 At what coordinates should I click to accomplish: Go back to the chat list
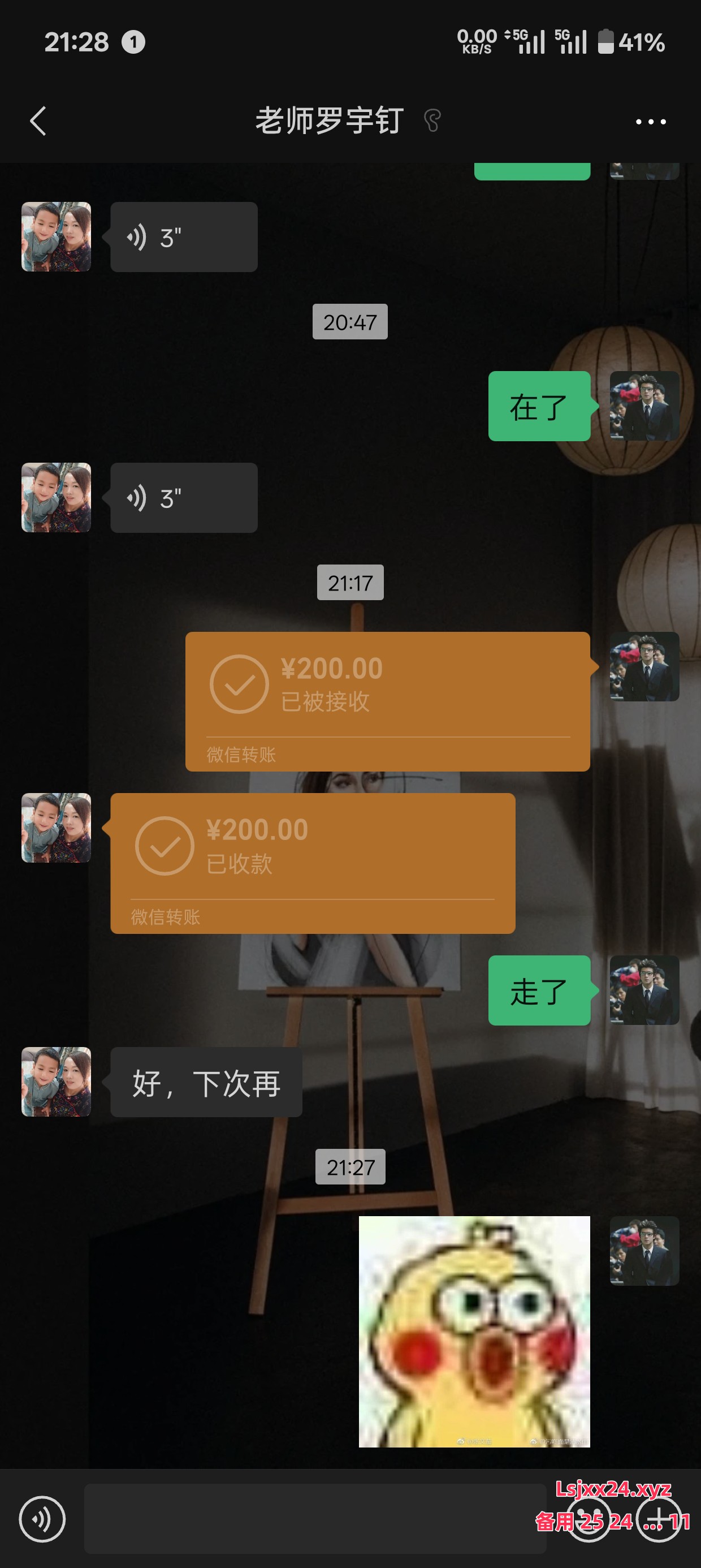click(x=38, y=121)
